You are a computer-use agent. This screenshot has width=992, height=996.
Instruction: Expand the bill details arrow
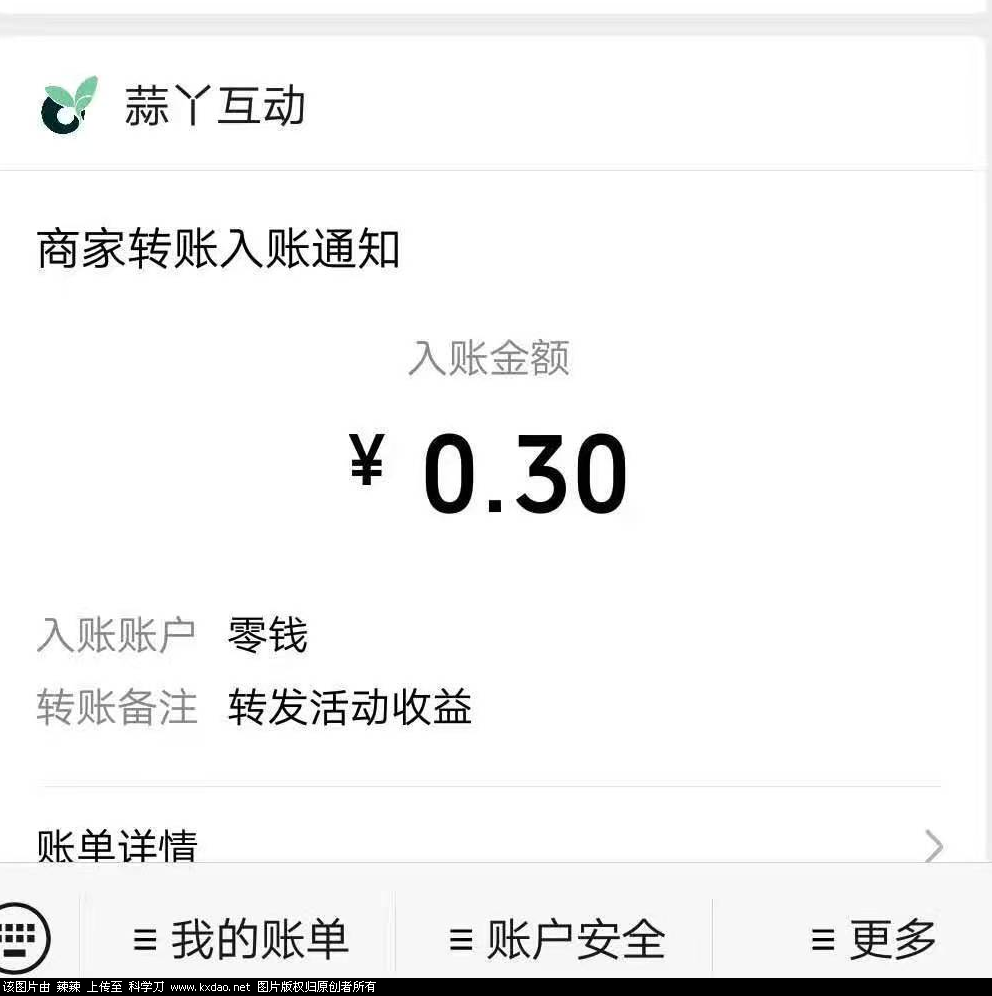tap(934, 846)
